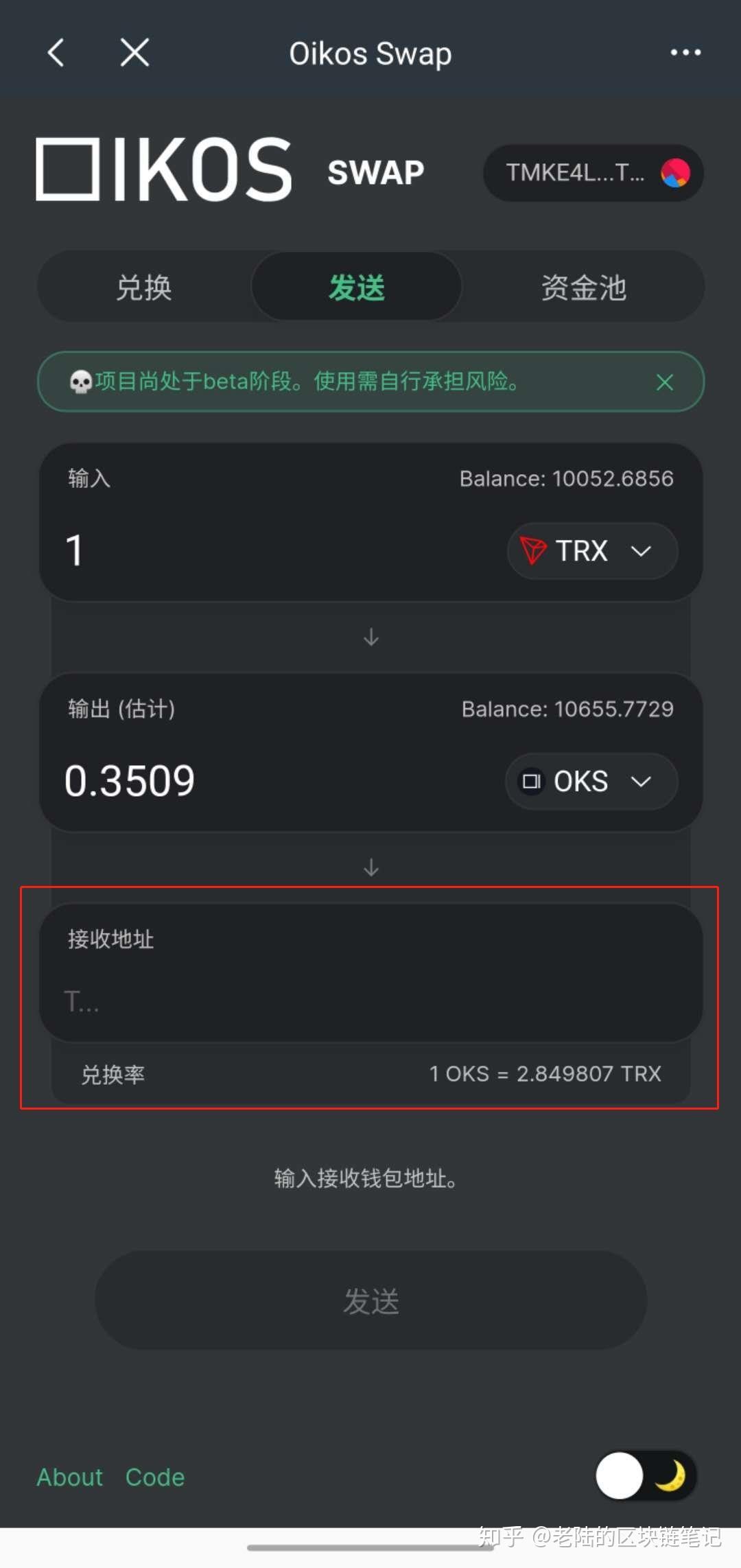Switch to the 兑换 tab
Image resolution: width=741 pixels, height=1568 pixels.
(144, 288)
